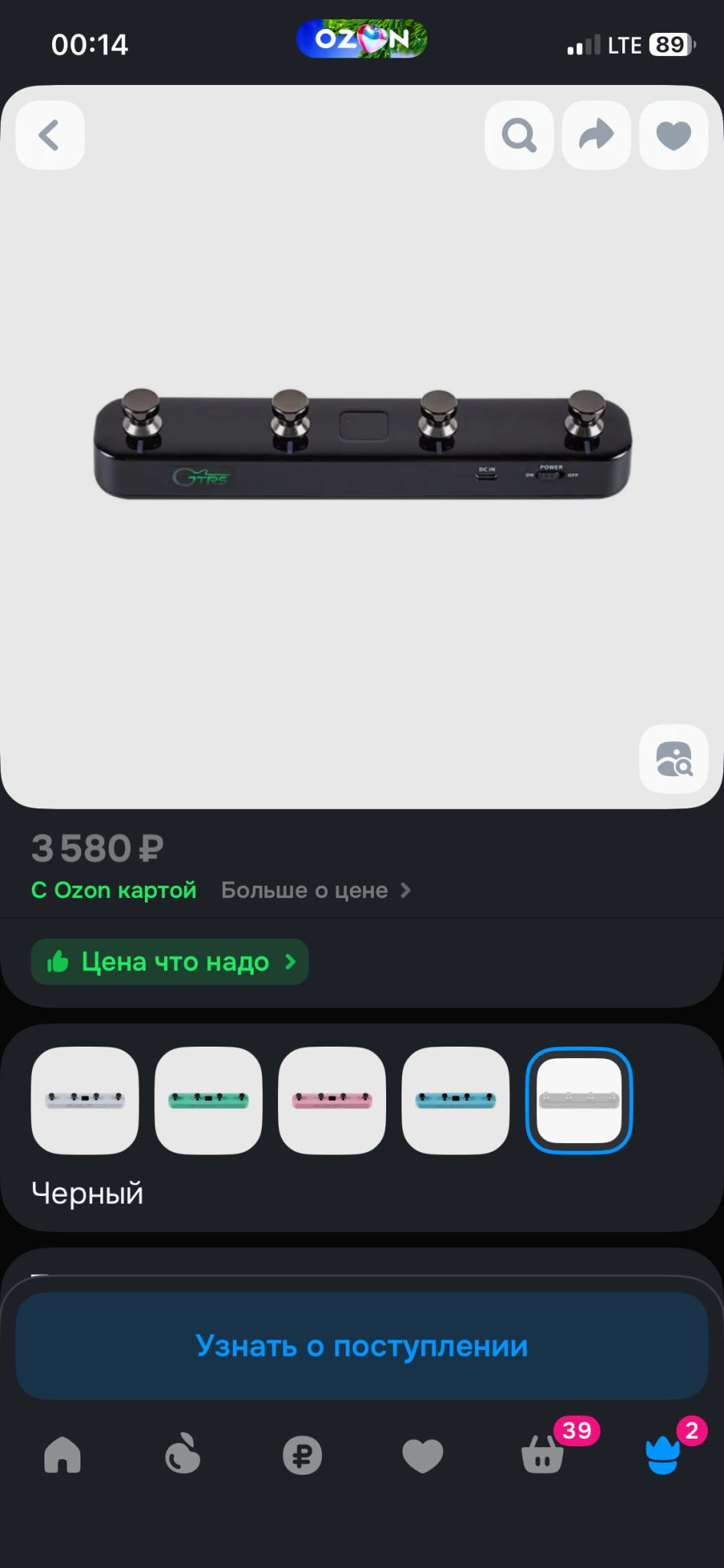This screenshot has height=1568, width=724.
Task: Select the green color variant
Action: coord(208,1100)
